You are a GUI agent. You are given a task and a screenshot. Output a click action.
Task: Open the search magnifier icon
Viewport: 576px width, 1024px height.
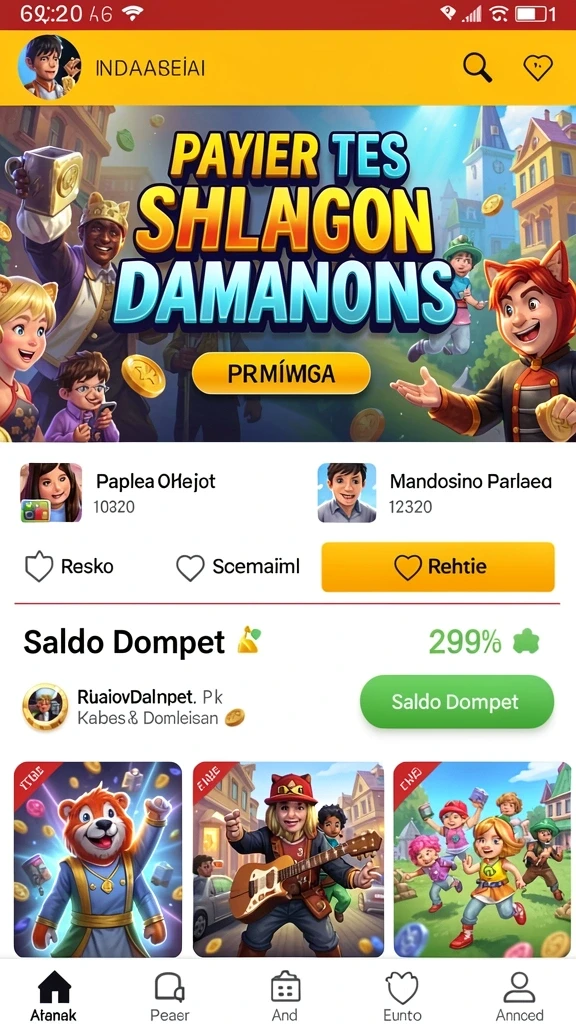[x=477, y=67]
